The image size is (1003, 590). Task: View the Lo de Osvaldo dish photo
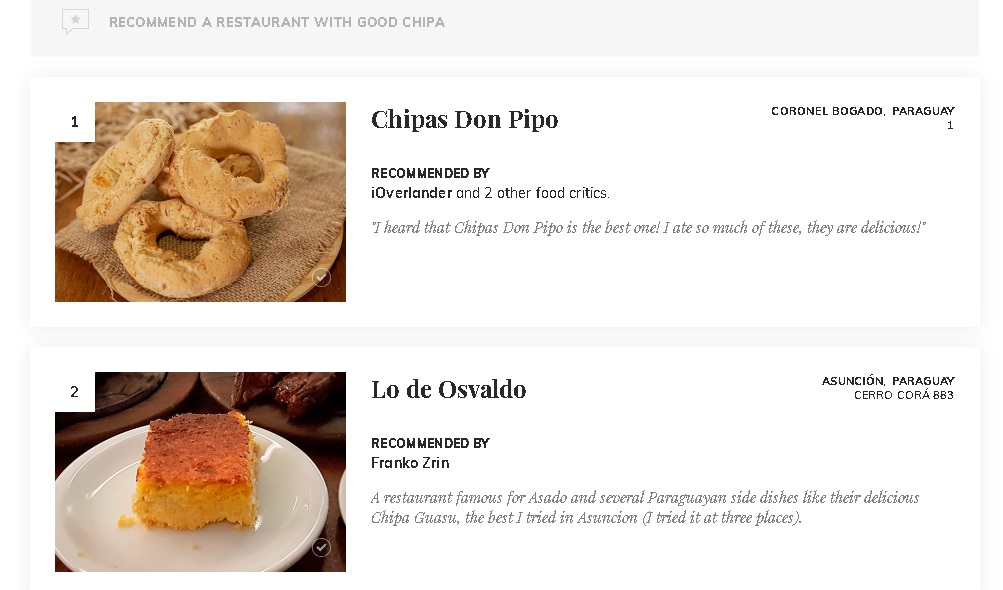(x=200, y=472)
